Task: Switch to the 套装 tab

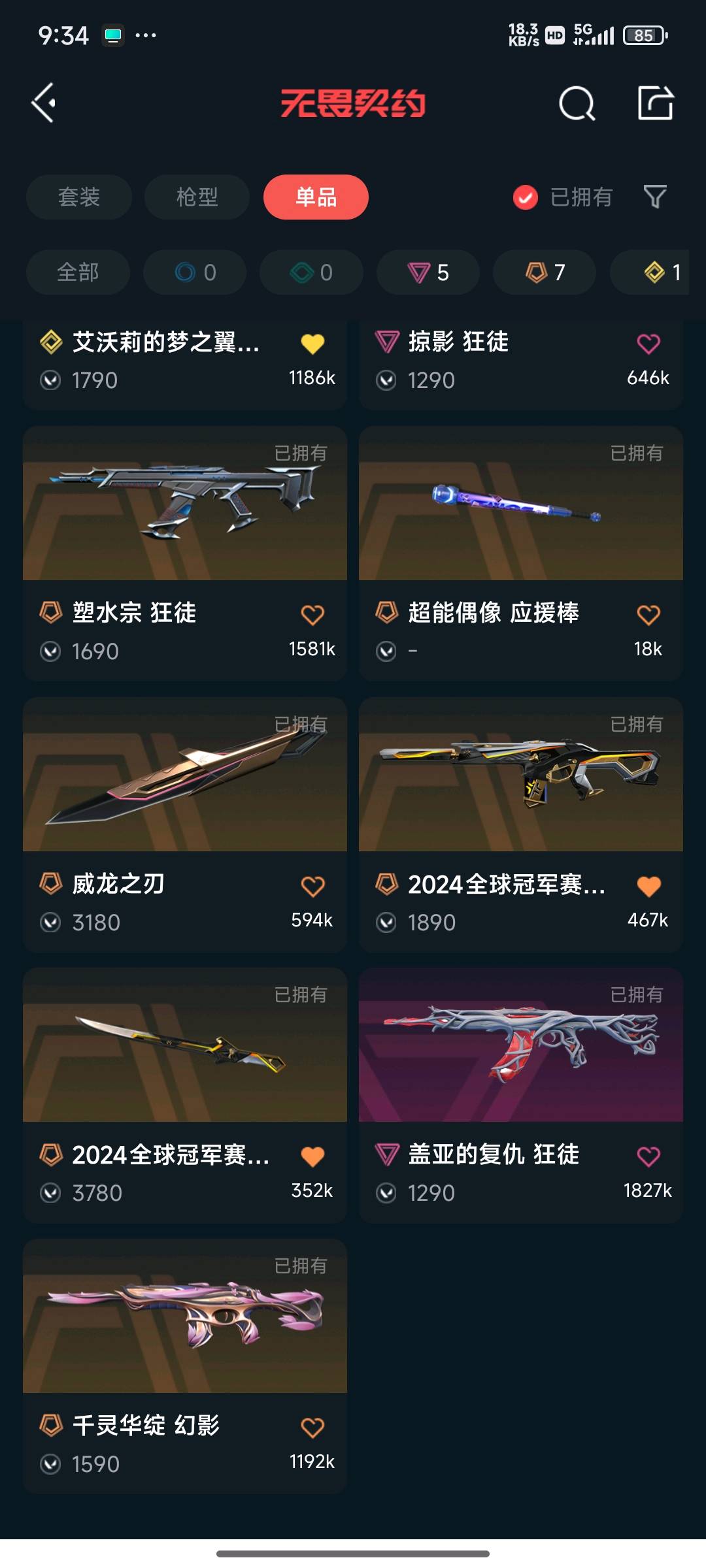Action: coord(79,197)
